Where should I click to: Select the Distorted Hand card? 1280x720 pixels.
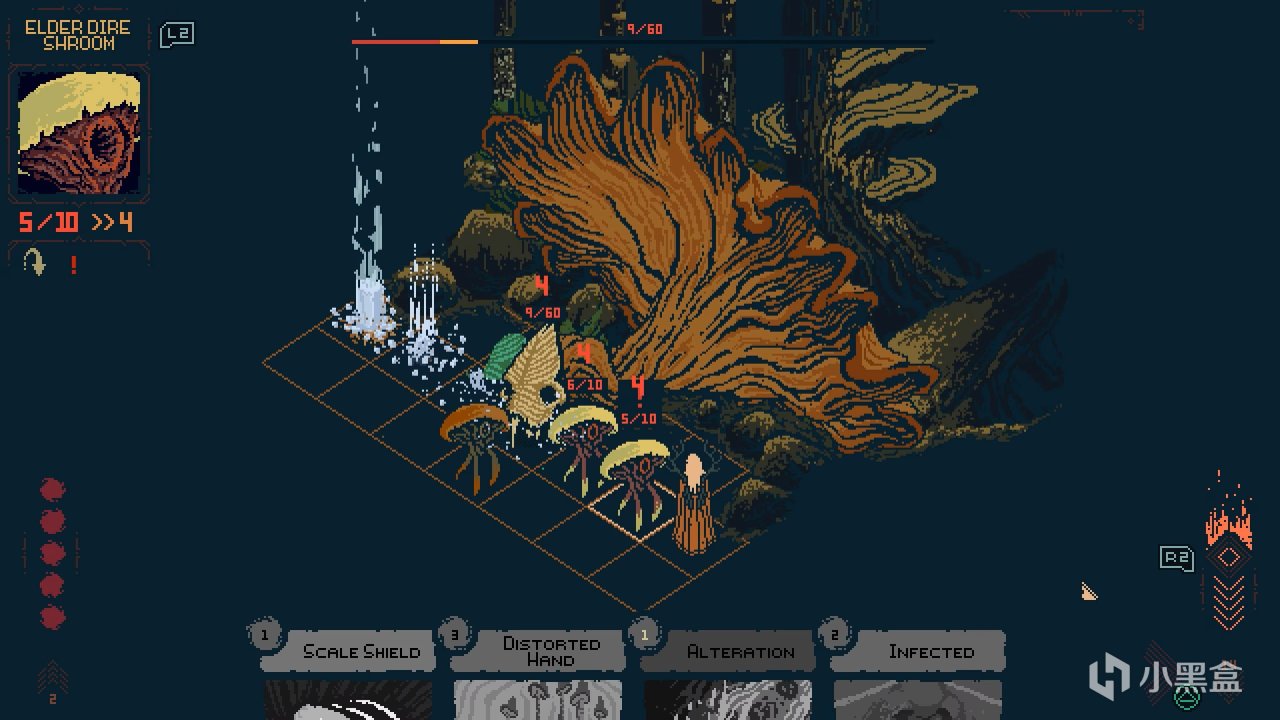(x=537, y=652)
